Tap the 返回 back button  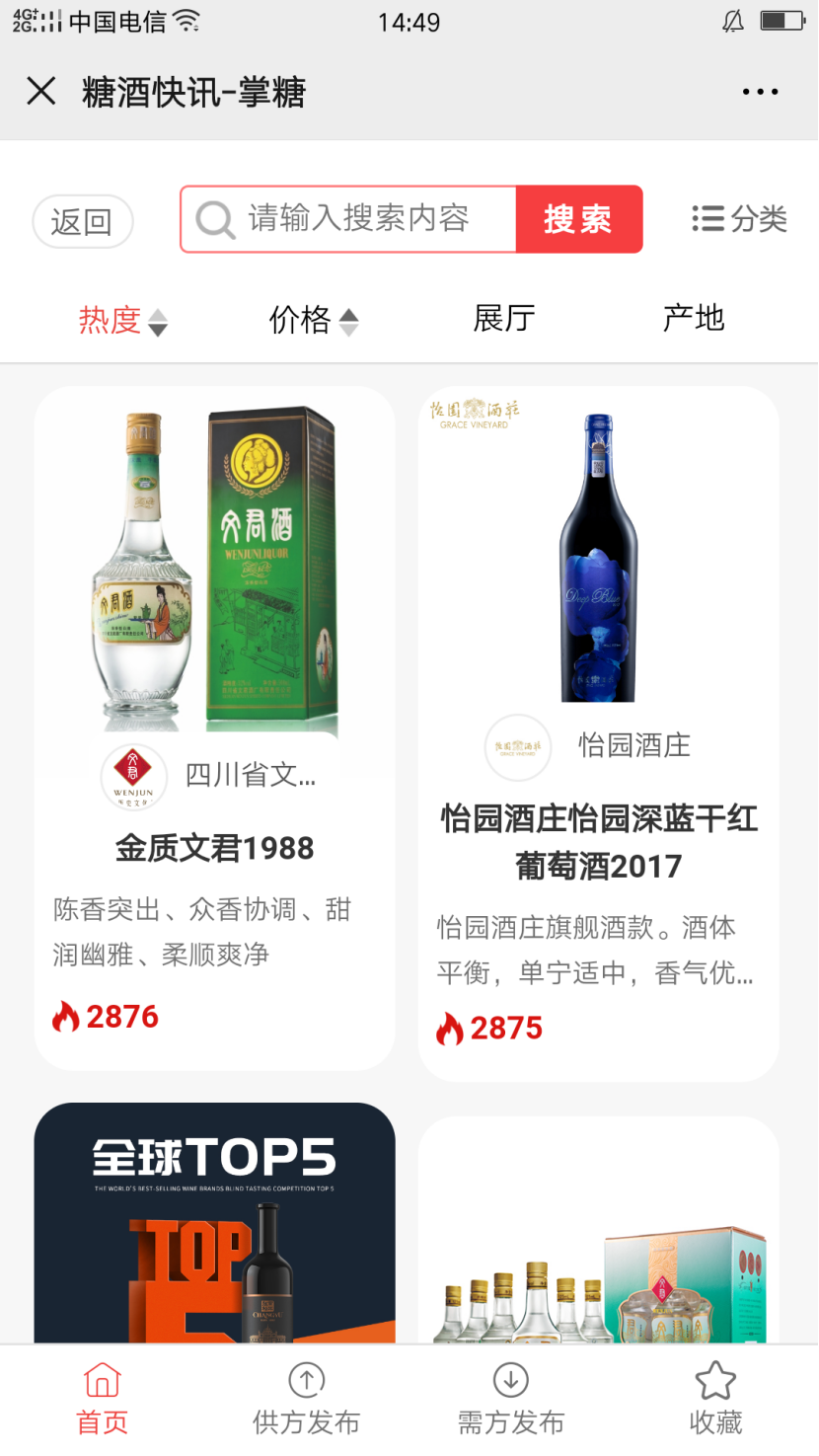(x=82, y=219)
